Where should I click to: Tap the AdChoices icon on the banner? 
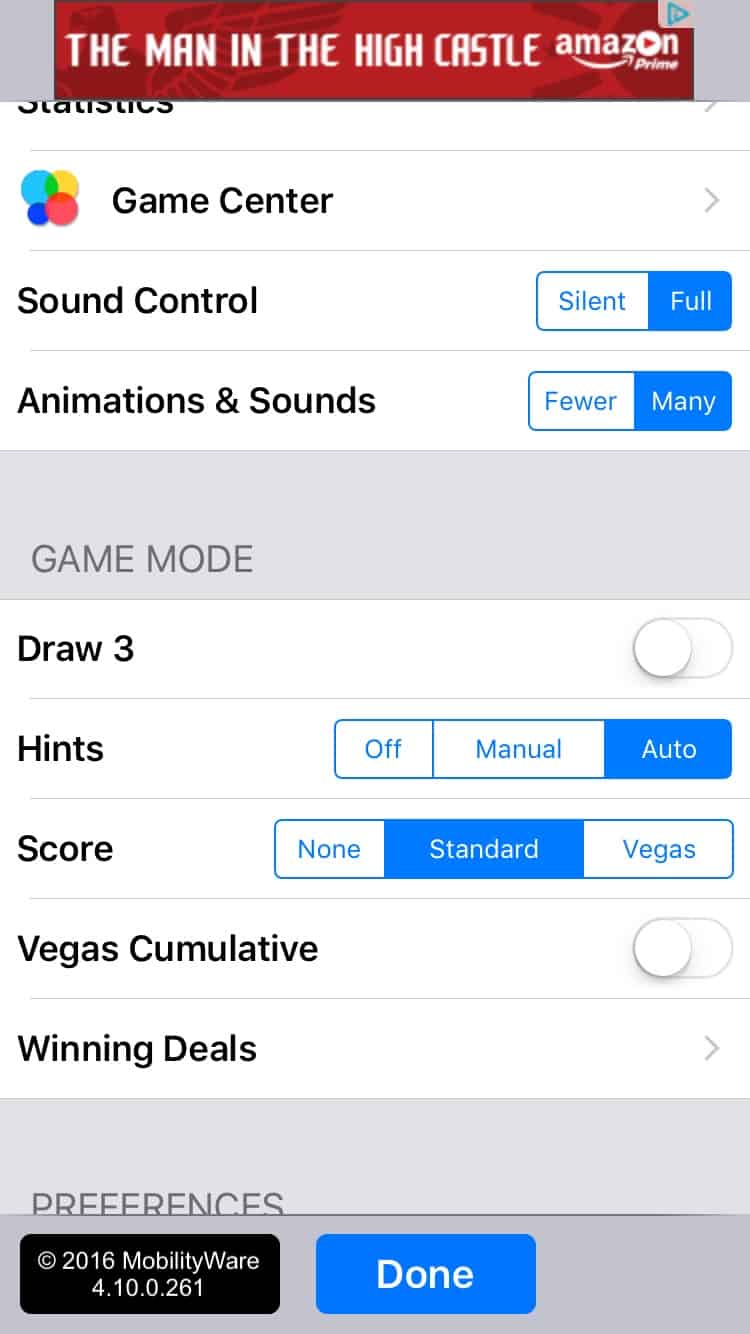coord(678,13)
